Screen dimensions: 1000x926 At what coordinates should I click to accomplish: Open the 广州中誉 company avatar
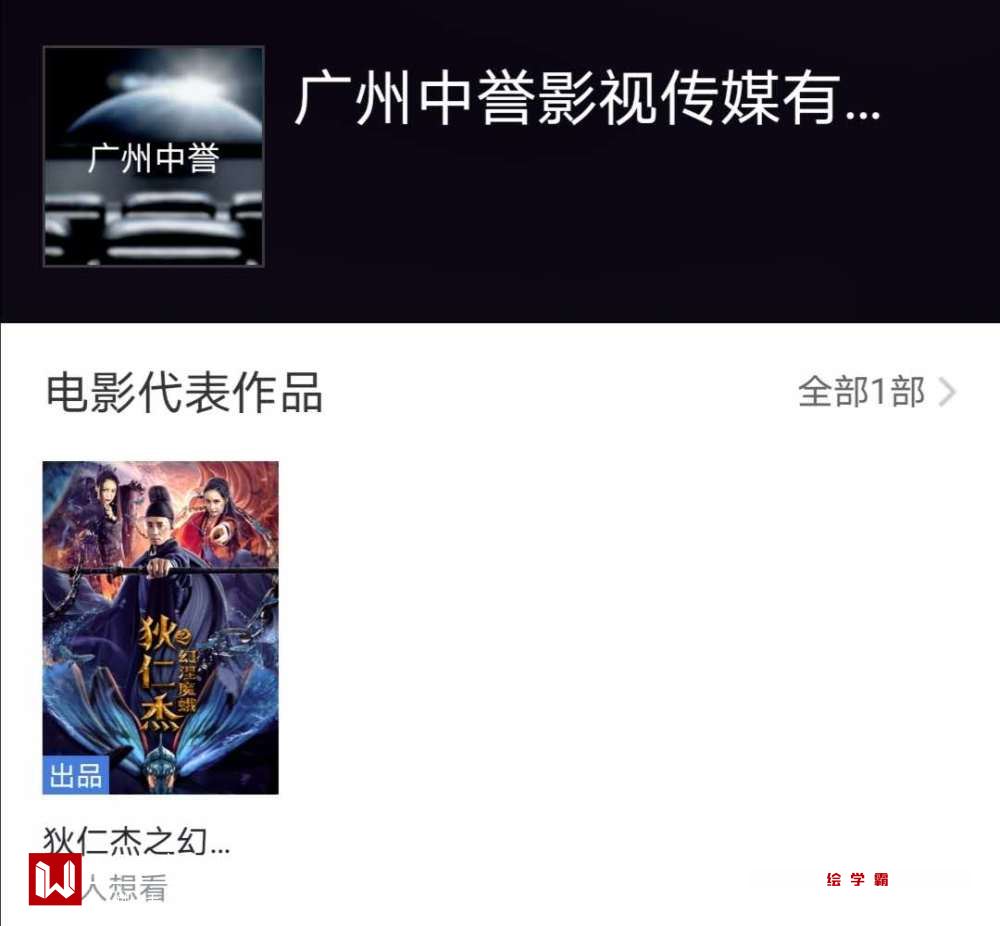pos(153,157)
